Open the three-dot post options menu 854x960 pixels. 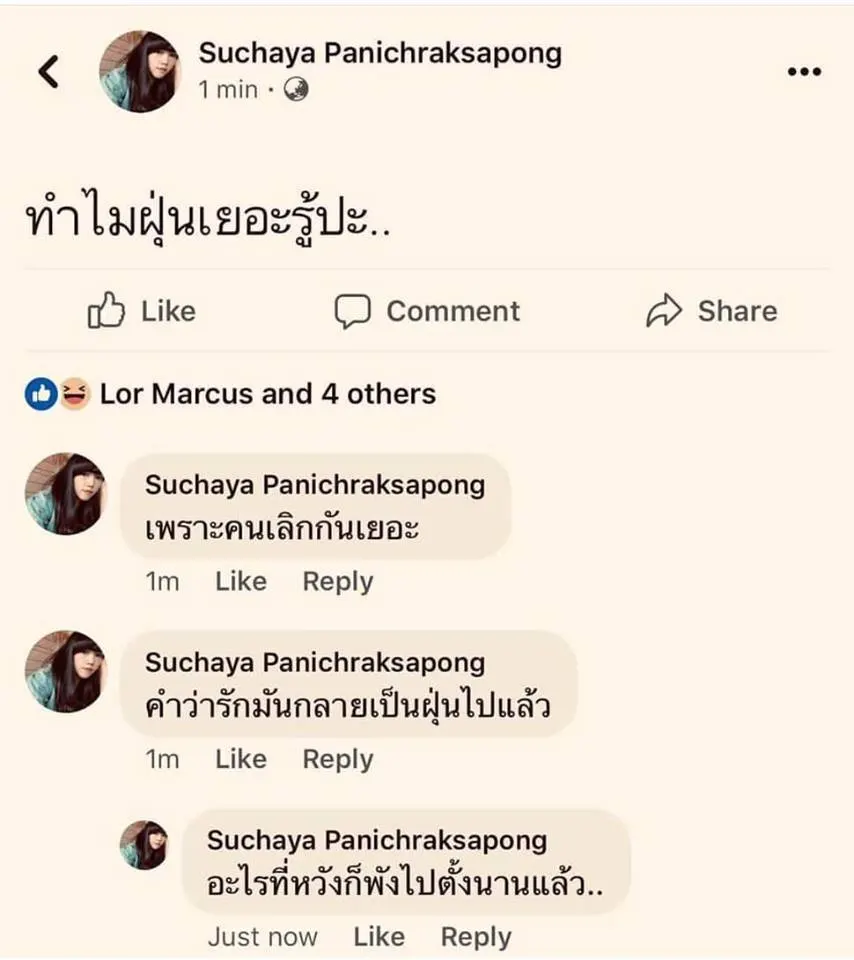pyautogui.click(x=804, y=72)
